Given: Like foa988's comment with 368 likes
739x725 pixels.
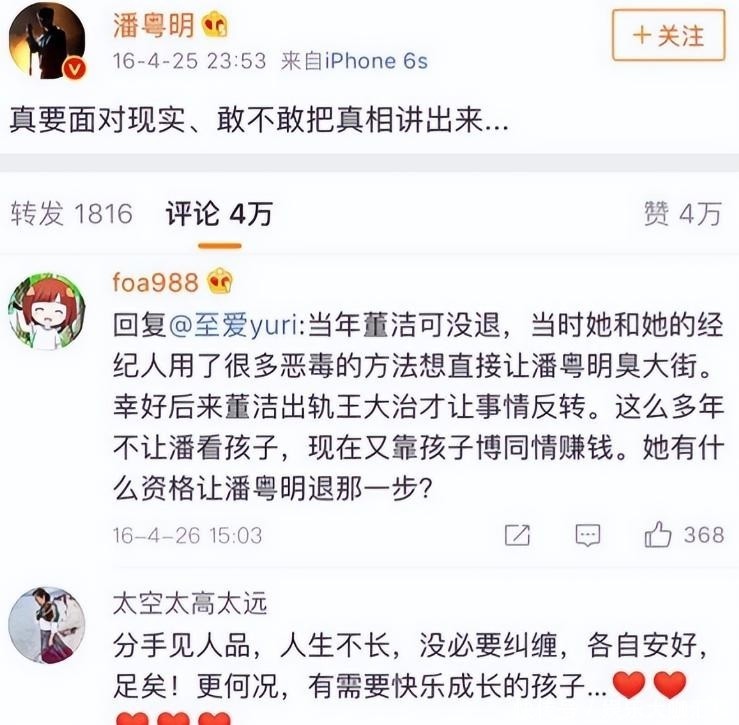Looking at the screenshot, I should (x=657, y=535).
